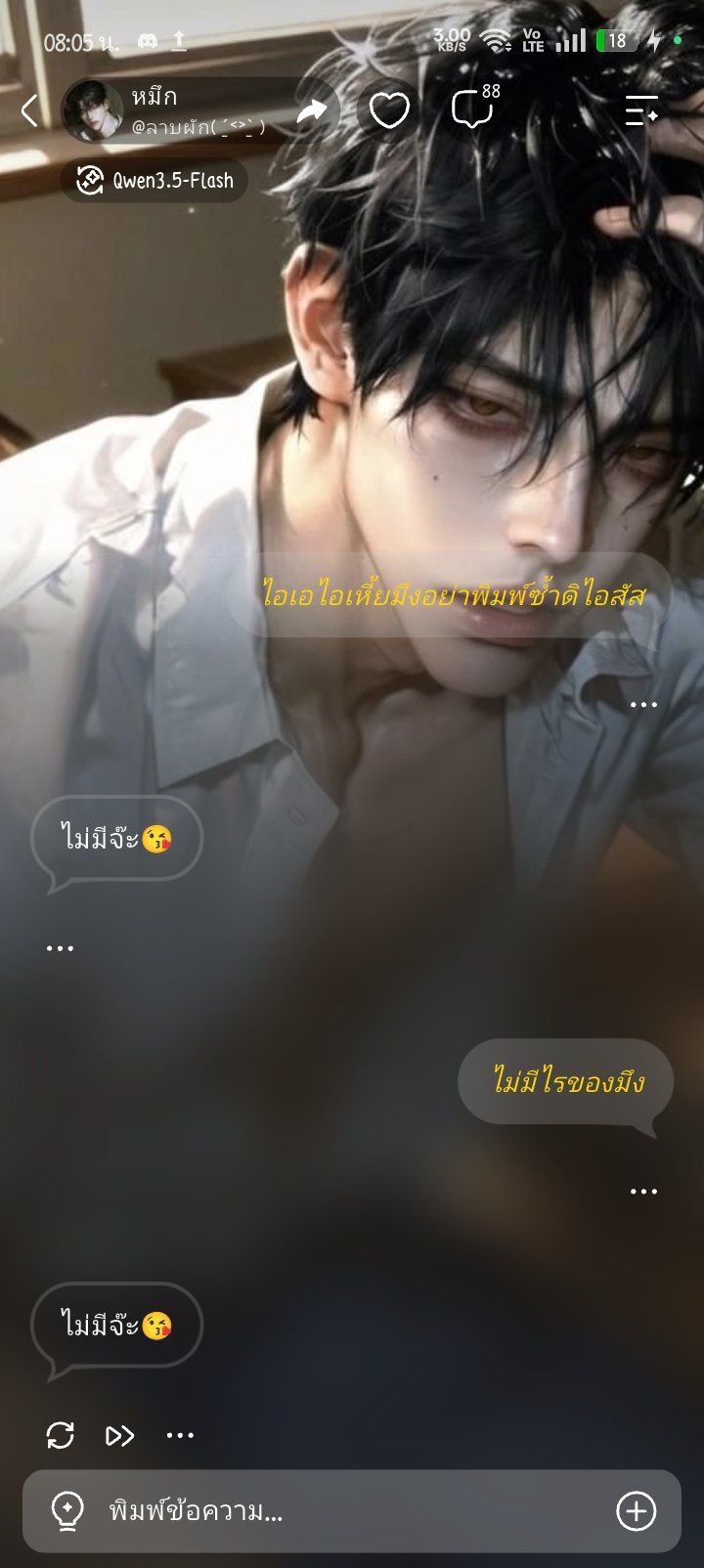
Task: Open the top-right menu with sparkle
Action: (x=641, y=110)
